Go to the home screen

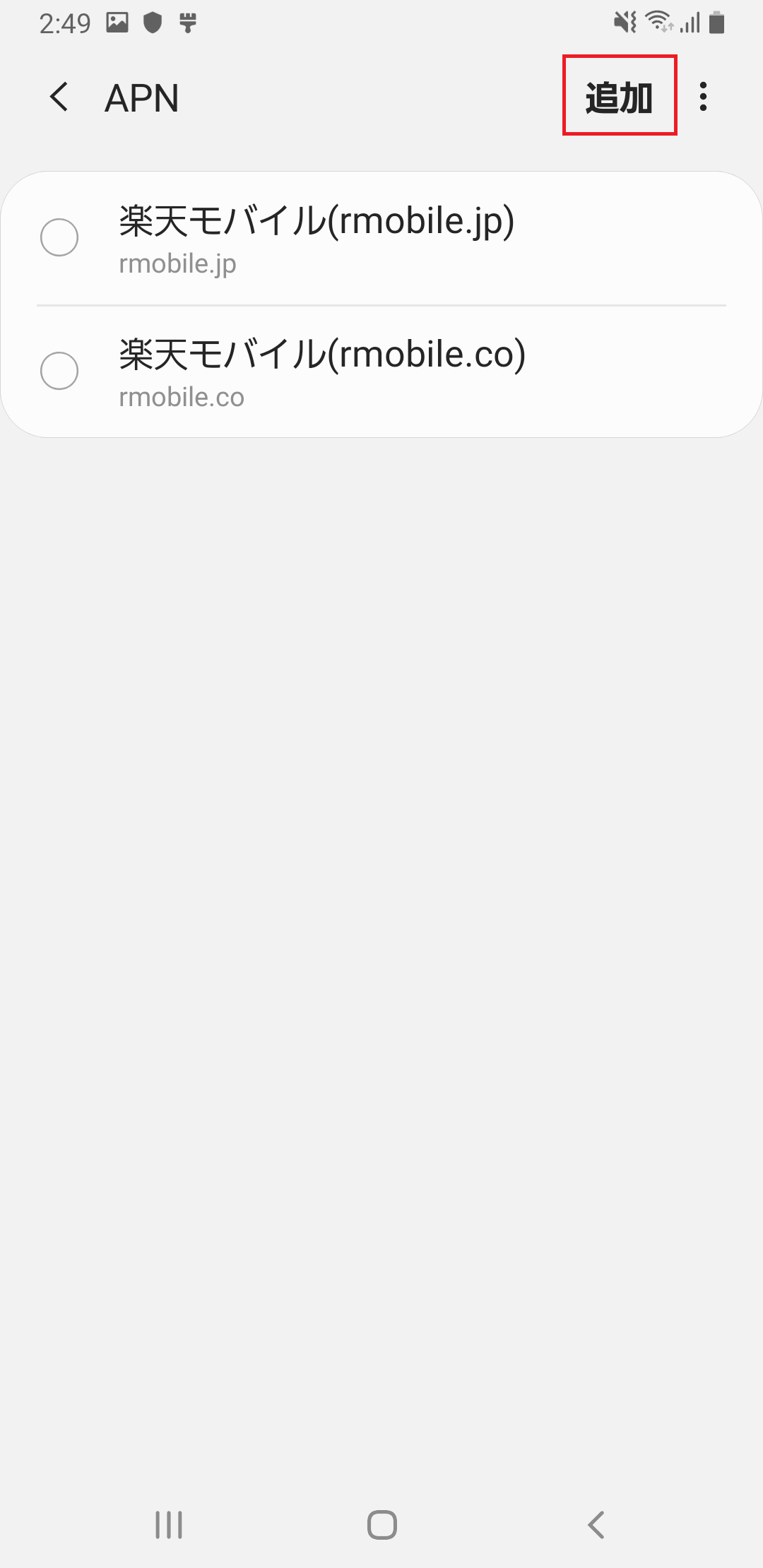pyautogui.click(x=381, y=1525)
